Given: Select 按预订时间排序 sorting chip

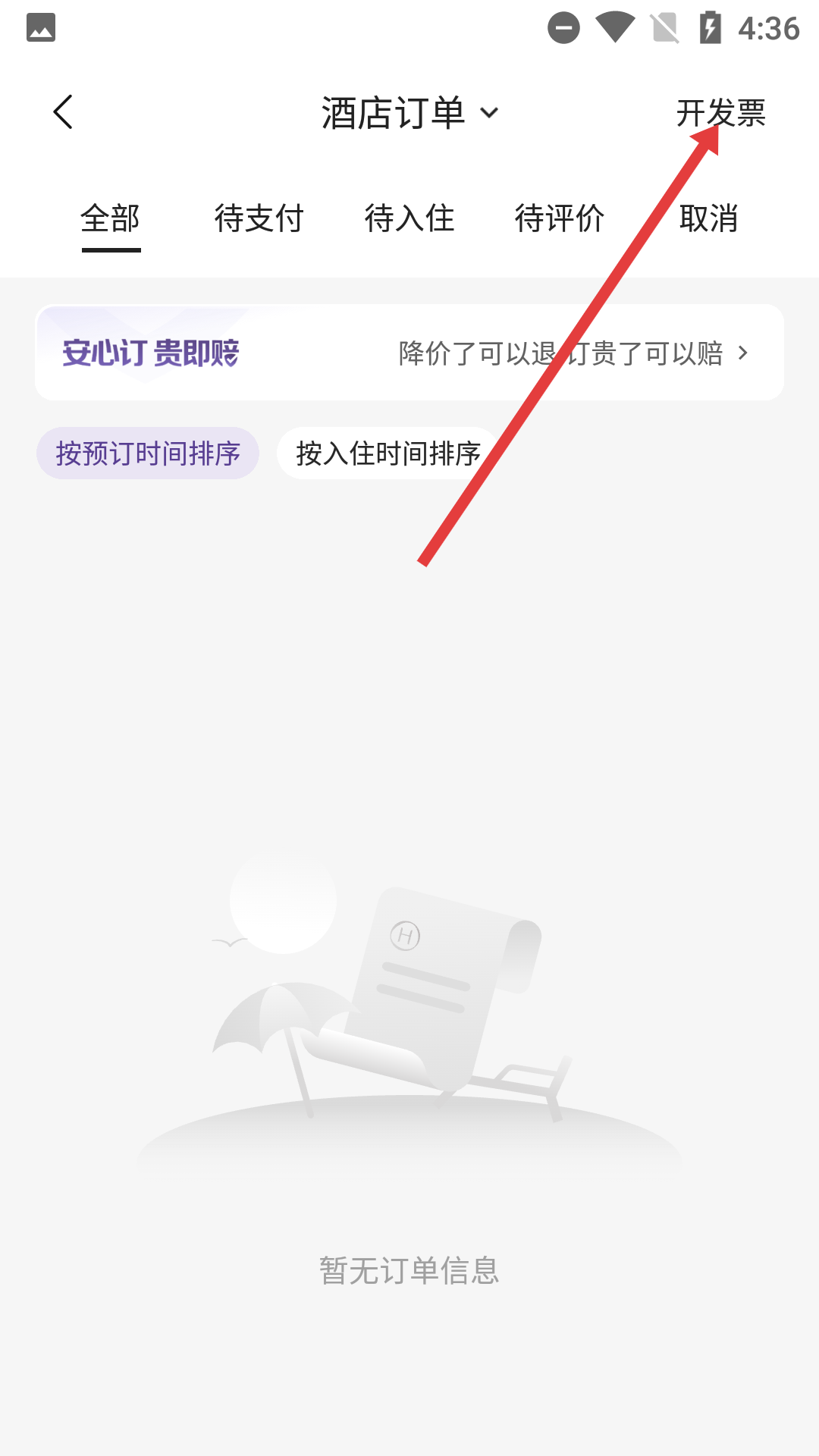Looking at the screenshot, I should point(148,453).
